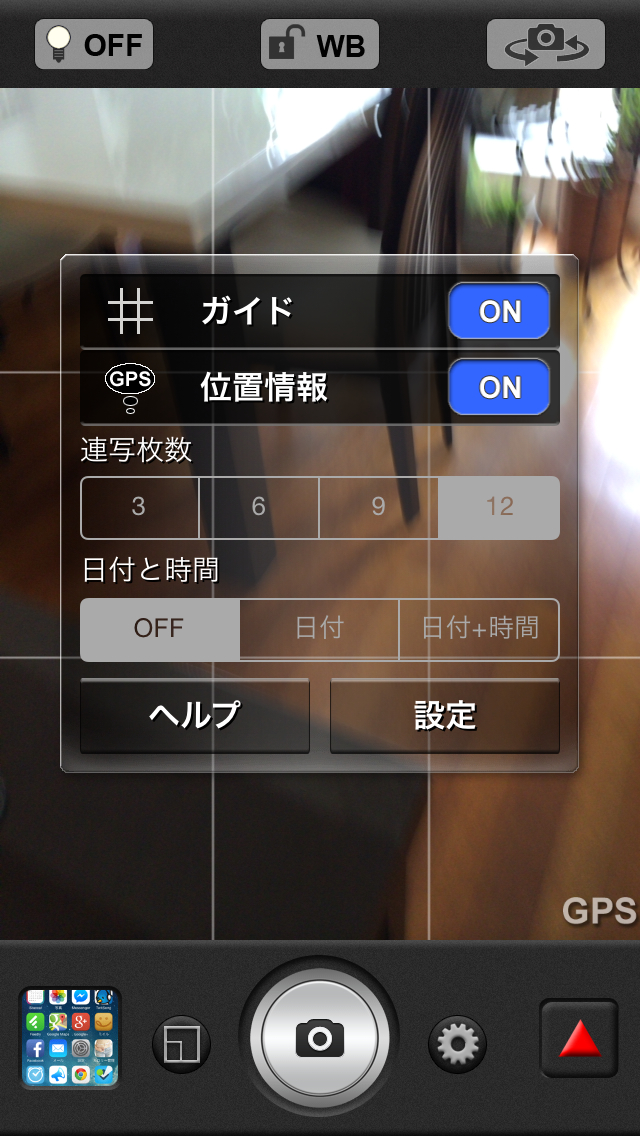Disable the 位置情報 GPS toggle
This screenshot has width=640, height=1136.
(x=499, y=387)
